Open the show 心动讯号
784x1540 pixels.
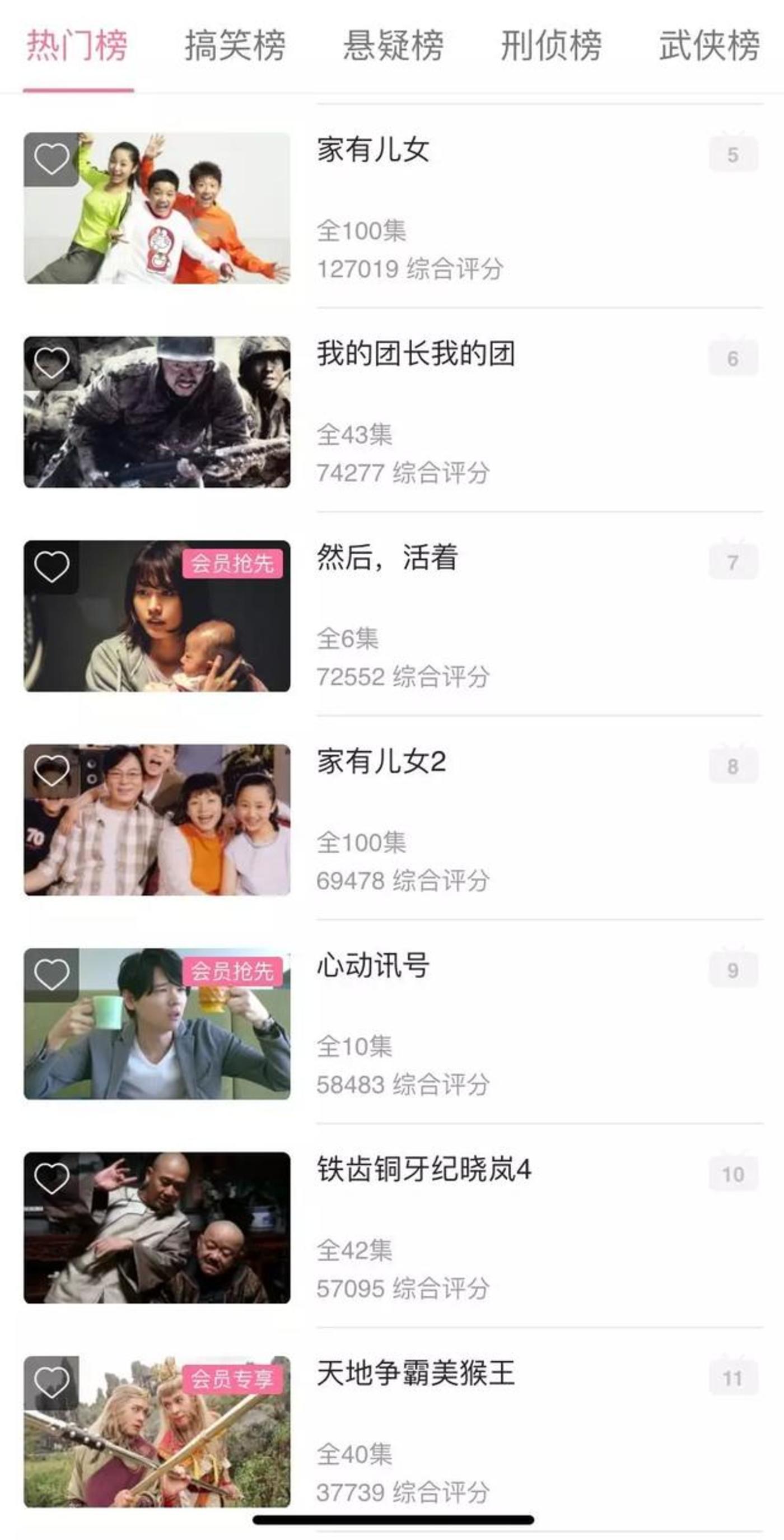(373, 965)
